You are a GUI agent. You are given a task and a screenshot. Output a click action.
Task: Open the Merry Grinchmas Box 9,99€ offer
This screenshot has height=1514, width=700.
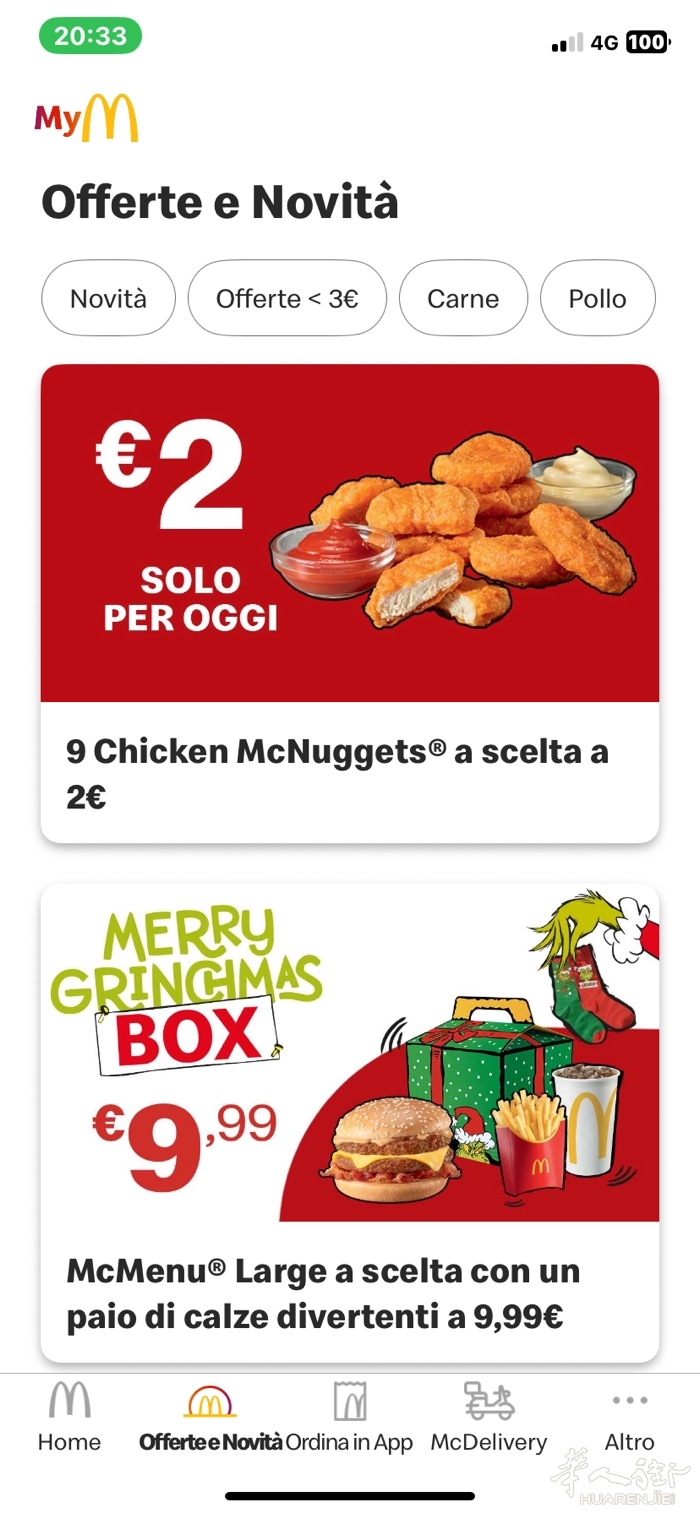(x=349, y=1120)
